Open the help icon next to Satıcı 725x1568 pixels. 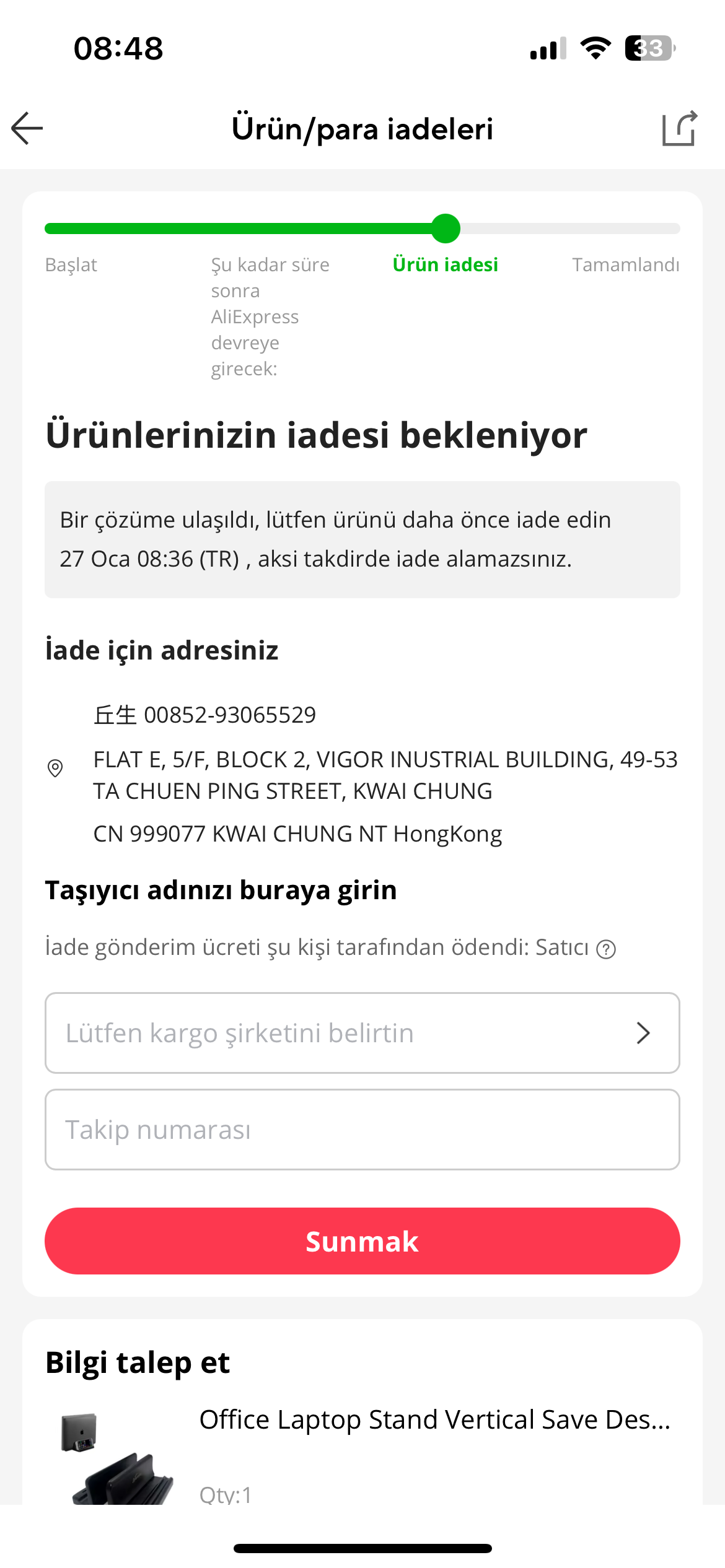point(605,949)
